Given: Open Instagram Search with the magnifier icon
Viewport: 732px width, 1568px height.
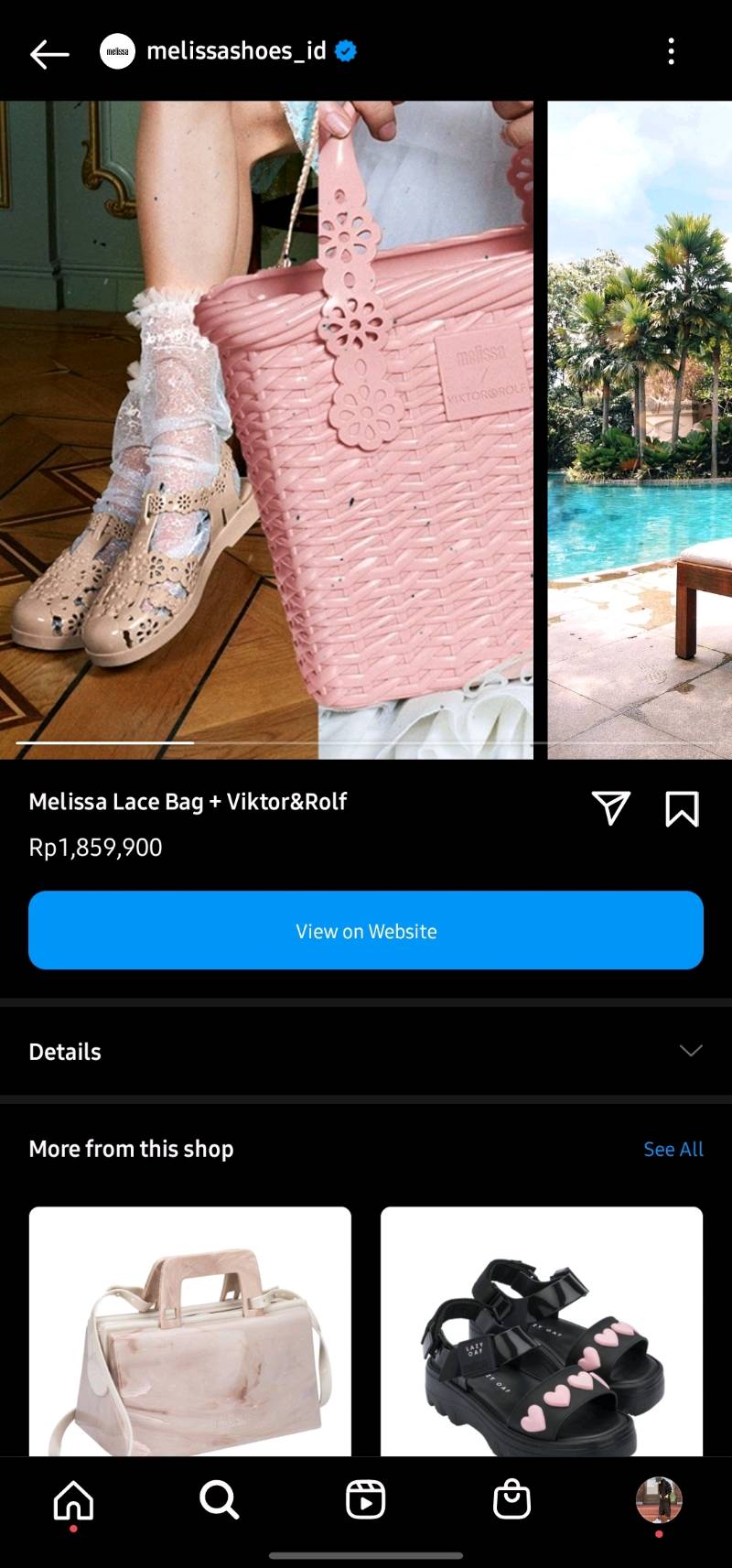Looking at the screenshot, I should [x=220, y=1499].
